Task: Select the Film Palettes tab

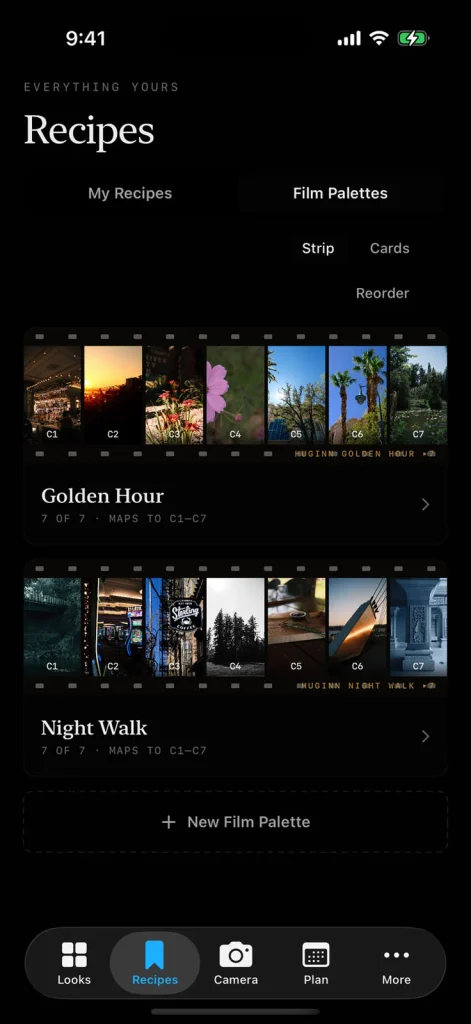Action: pos(340,193)
